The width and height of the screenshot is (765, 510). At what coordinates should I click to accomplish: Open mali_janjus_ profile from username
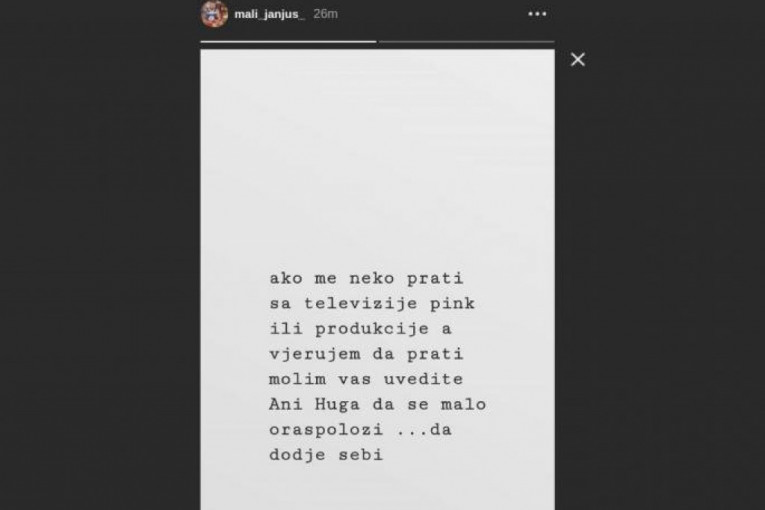pyautogui.click(x=268, y=14)
